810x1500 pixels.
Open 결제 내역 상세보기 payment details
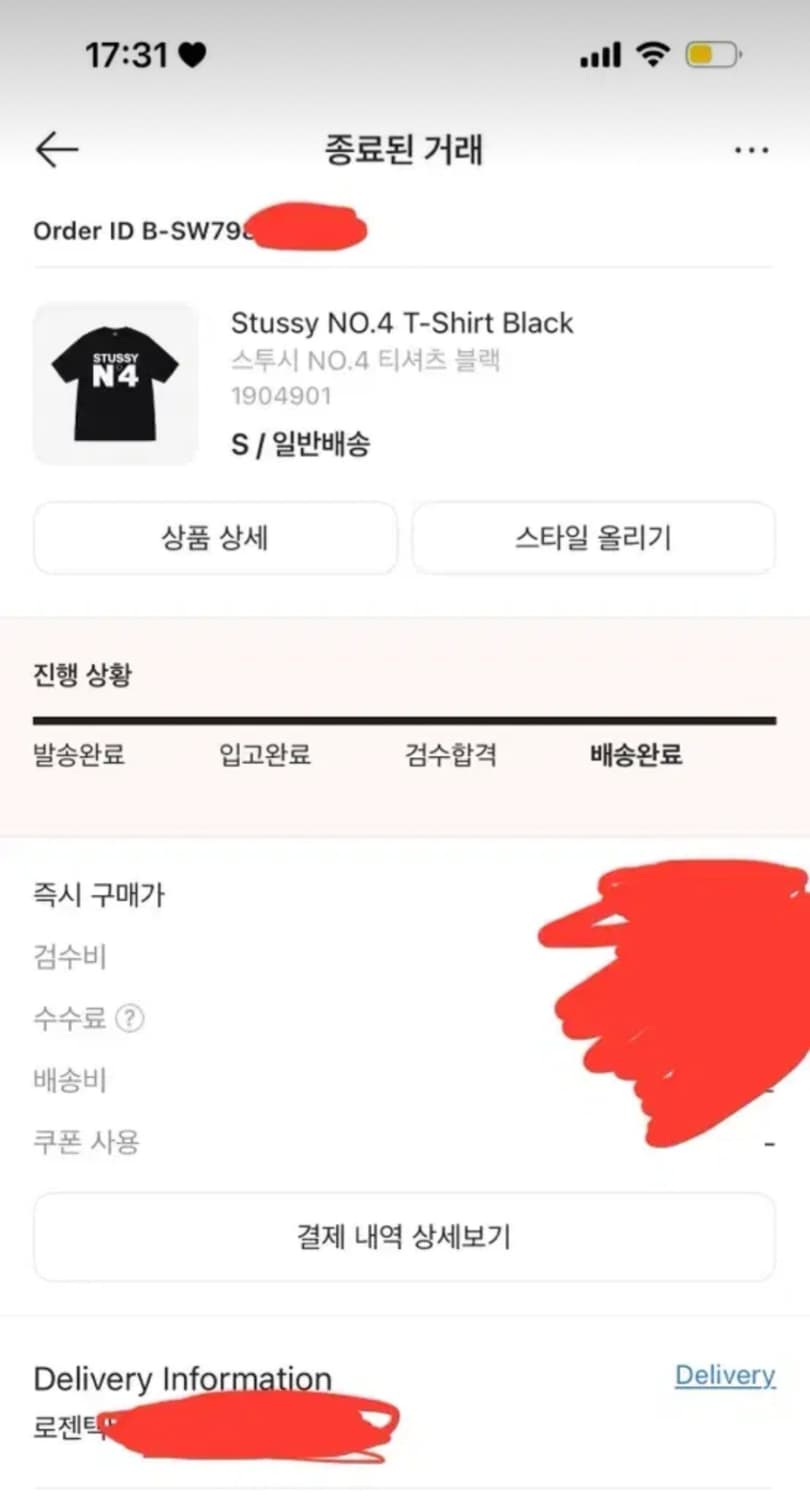pos(405,1237)
